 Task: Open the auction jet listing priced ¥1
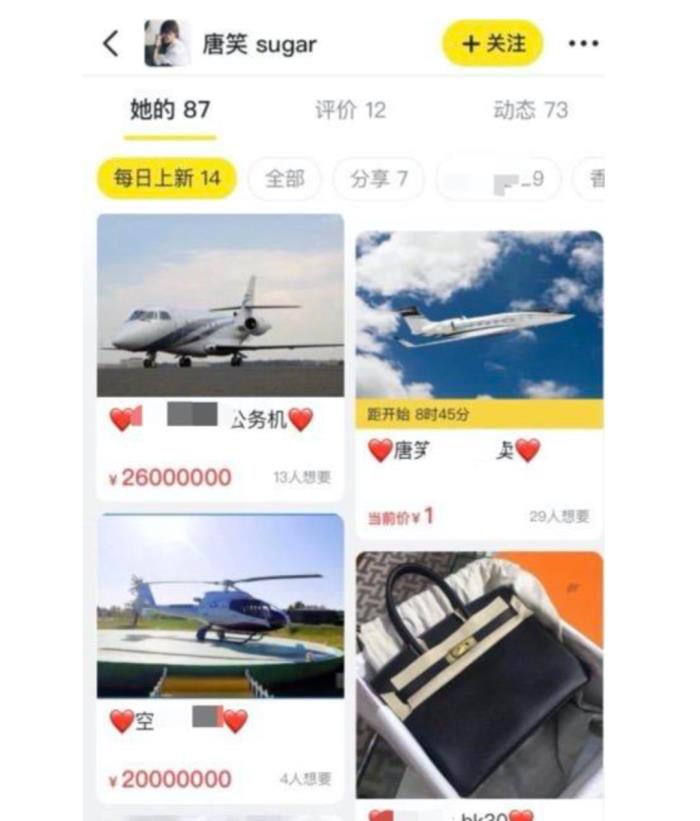[x=479, y=320]
